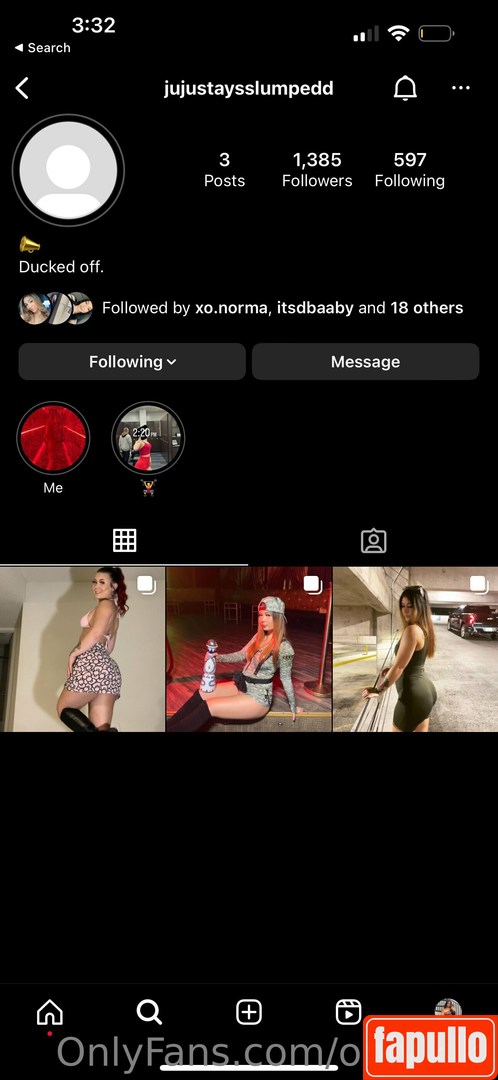Go back using the top-left arrow
The height and width of the screenshot is (1080, 498).
point(22,88)
